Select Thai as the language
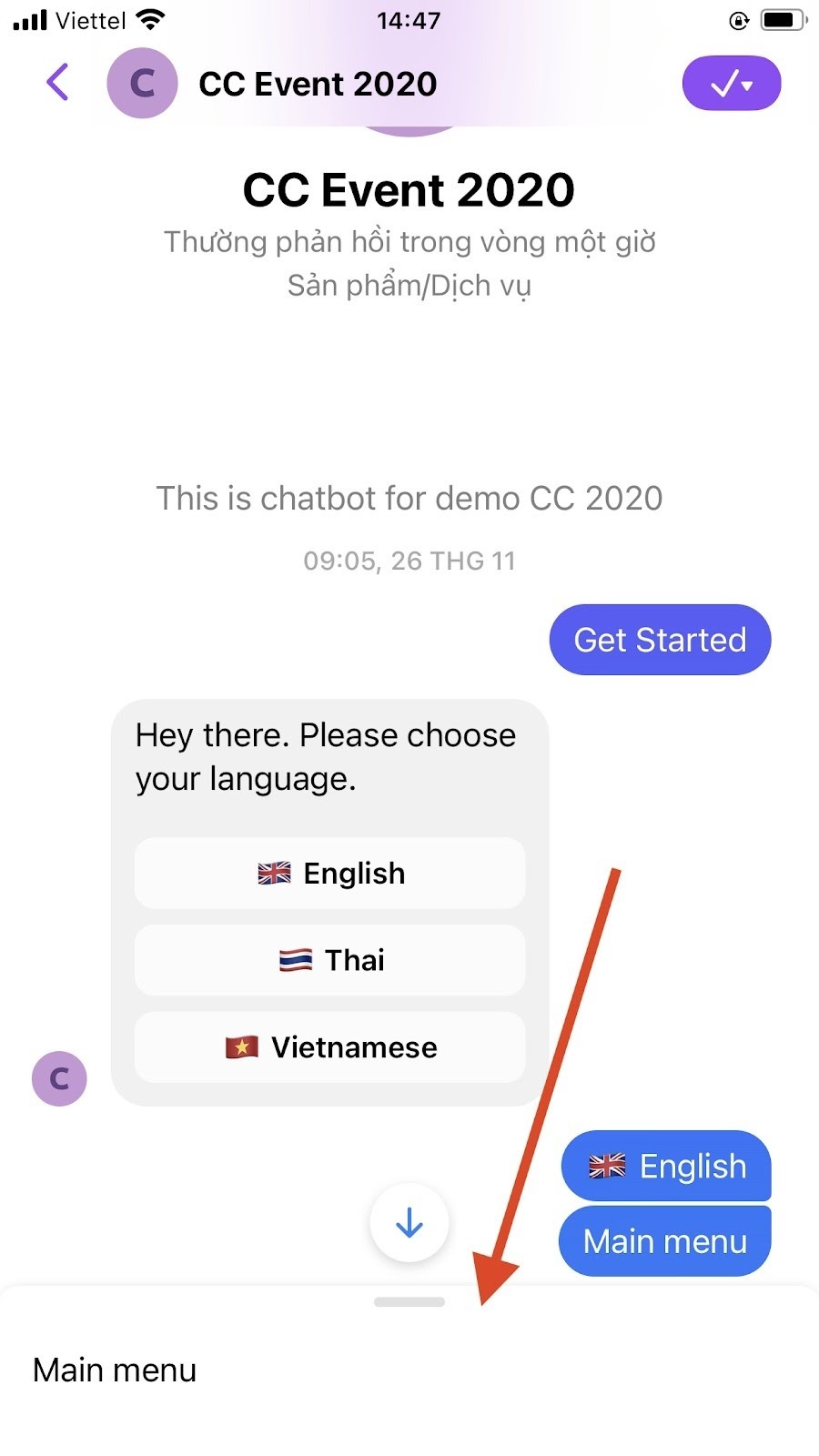The image size is (819, 1456). pos(329,960)
